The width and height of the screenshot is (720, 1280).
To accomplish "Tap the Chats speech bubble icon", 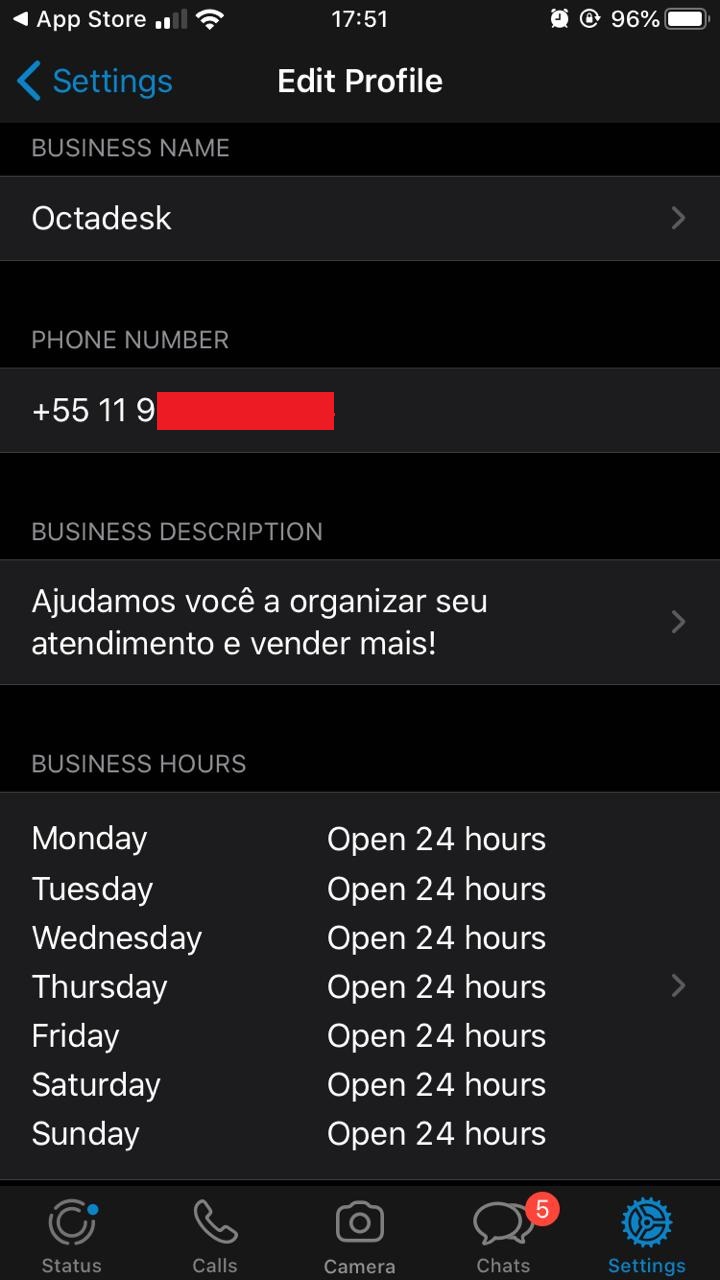I will pos(503,1222).
